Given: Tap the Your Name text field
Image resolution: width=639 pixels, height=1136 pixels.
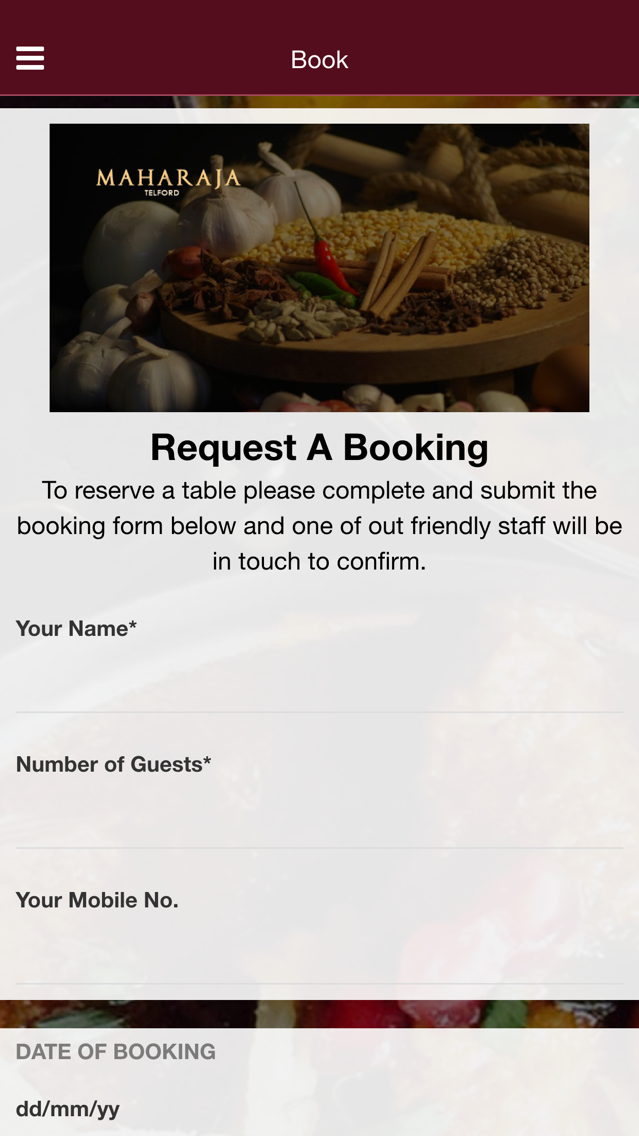Looking at the screenshot, I should 319,682.
